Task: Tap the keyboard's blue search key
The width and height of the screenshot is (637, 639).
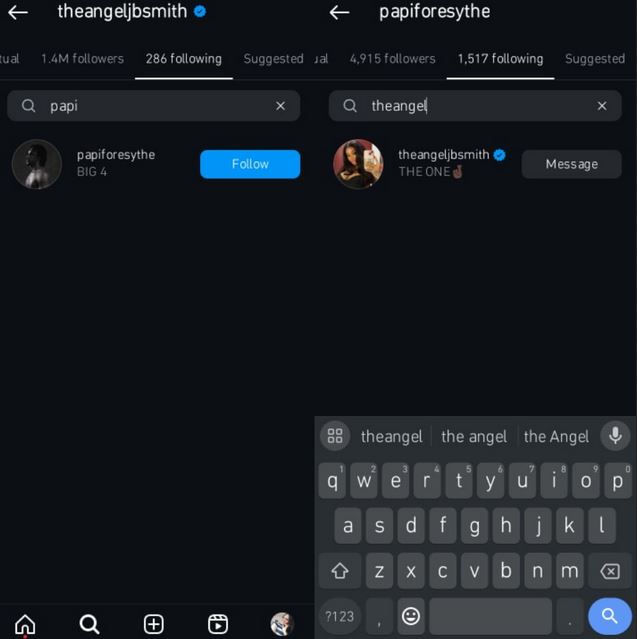Action: pyautogui.click(x=609, y=616)
